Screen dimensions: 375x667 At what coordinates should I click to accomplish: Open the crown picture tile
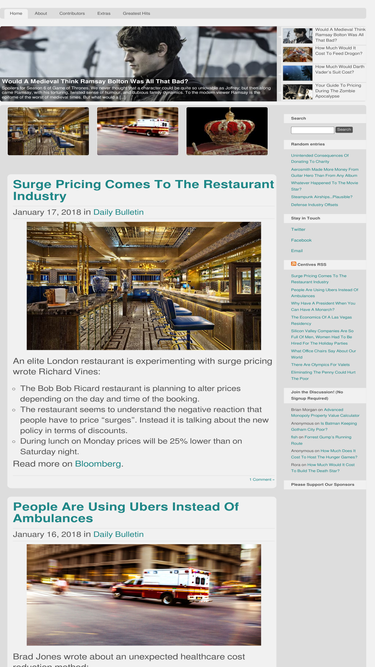(x=227, y=131)
